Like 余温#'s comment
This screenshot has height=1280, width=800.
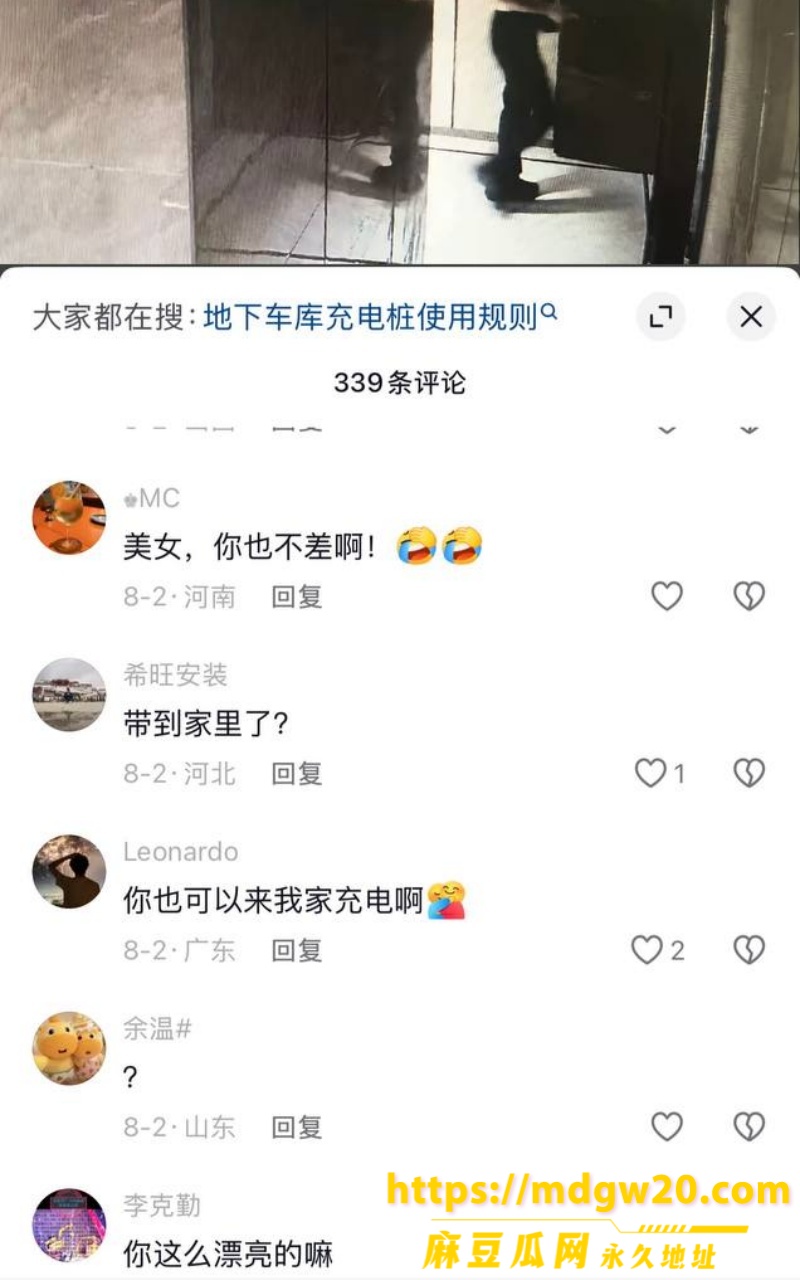(667, 1126)
